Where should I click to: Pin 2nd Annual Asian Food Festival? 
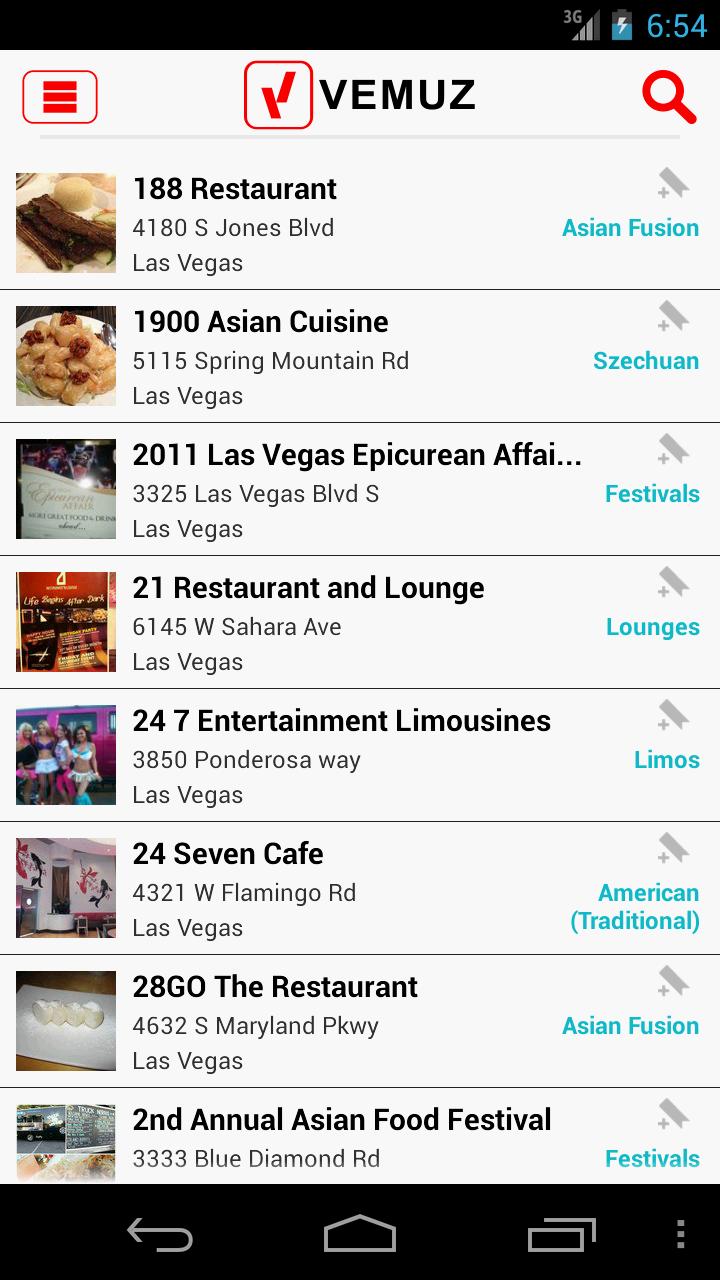[x=673, y=1115]
